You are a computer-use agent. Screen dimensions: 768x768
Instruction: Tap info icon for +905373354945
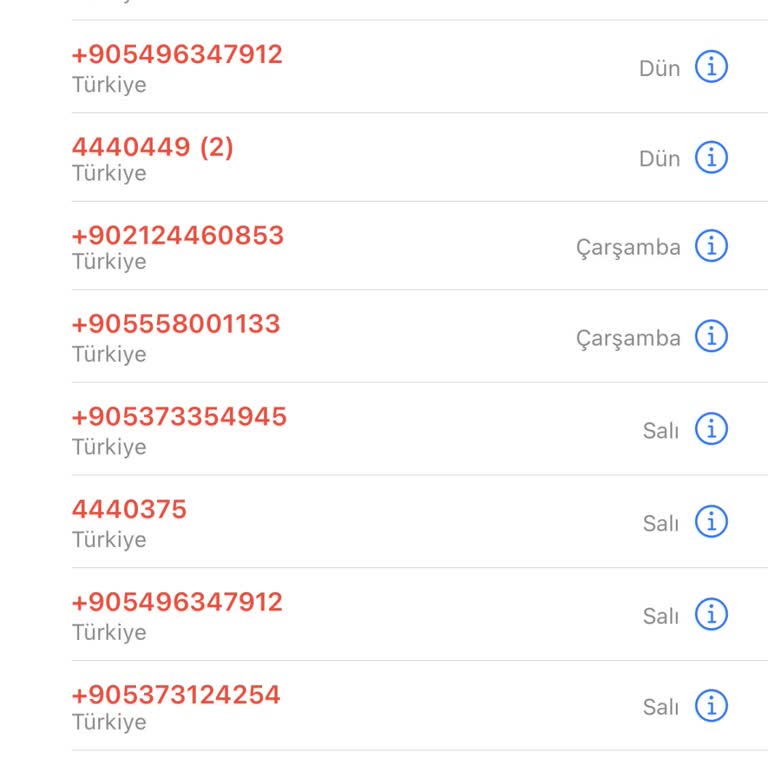pos(711,429)
